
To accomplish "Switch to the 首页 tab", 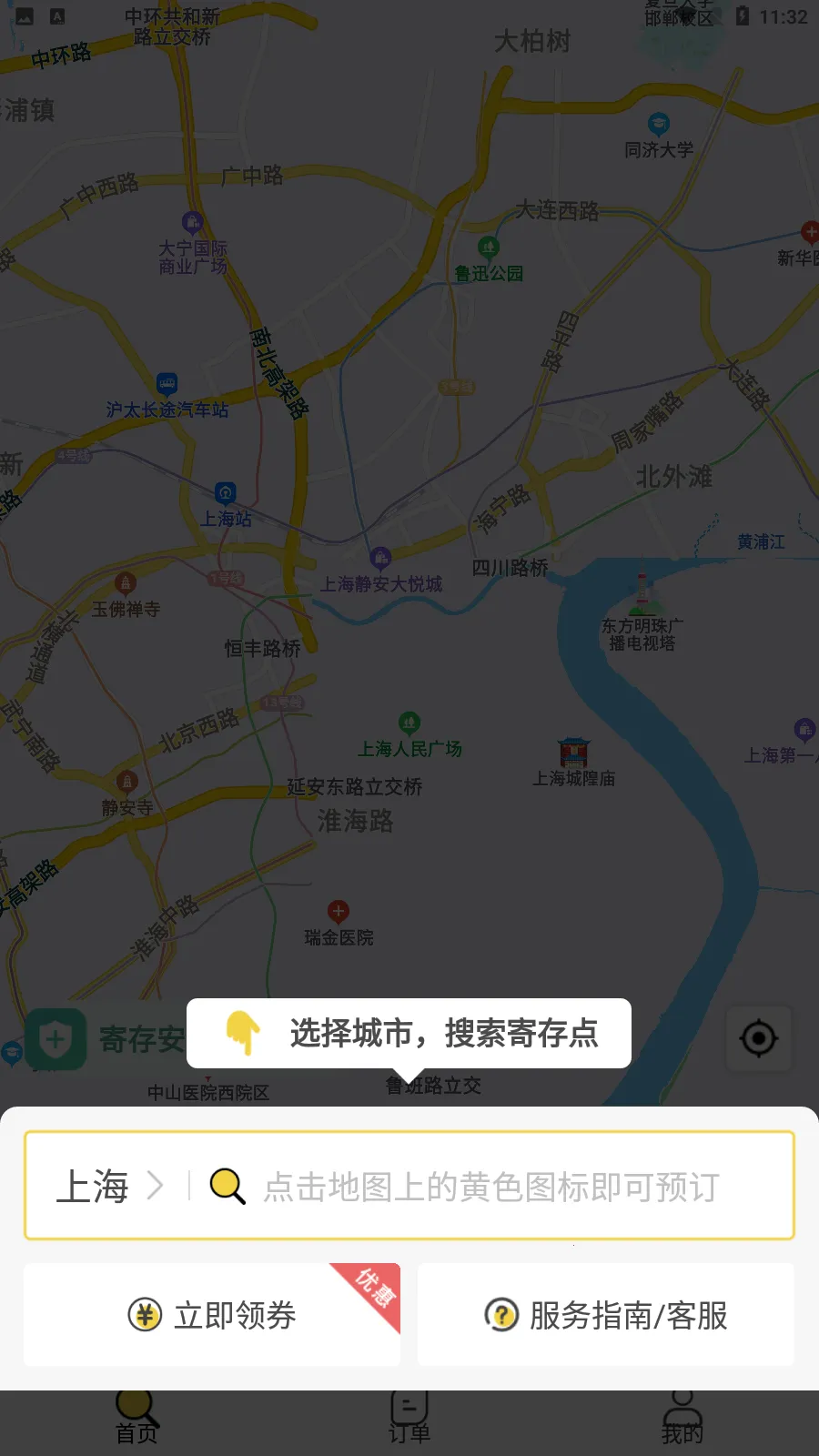I will click(136, 1420).
